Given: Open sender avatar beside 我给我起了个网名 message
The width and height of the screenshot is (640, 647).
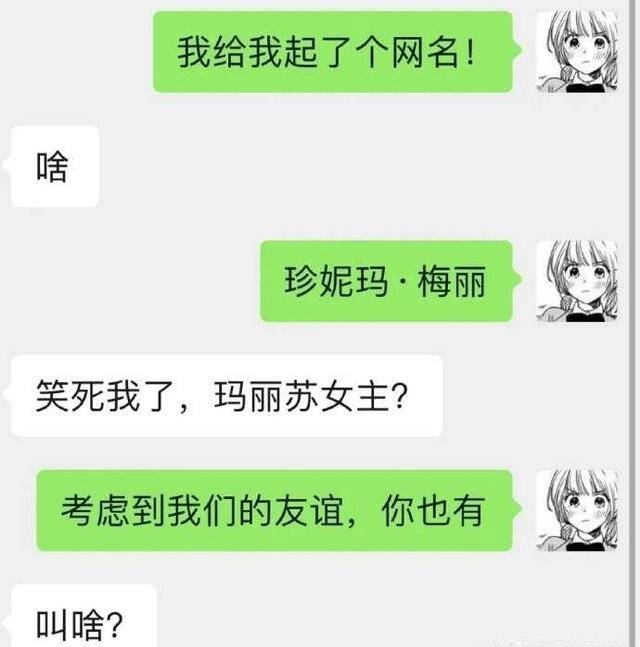Looking at the screenshot, I should pos(576,52).
